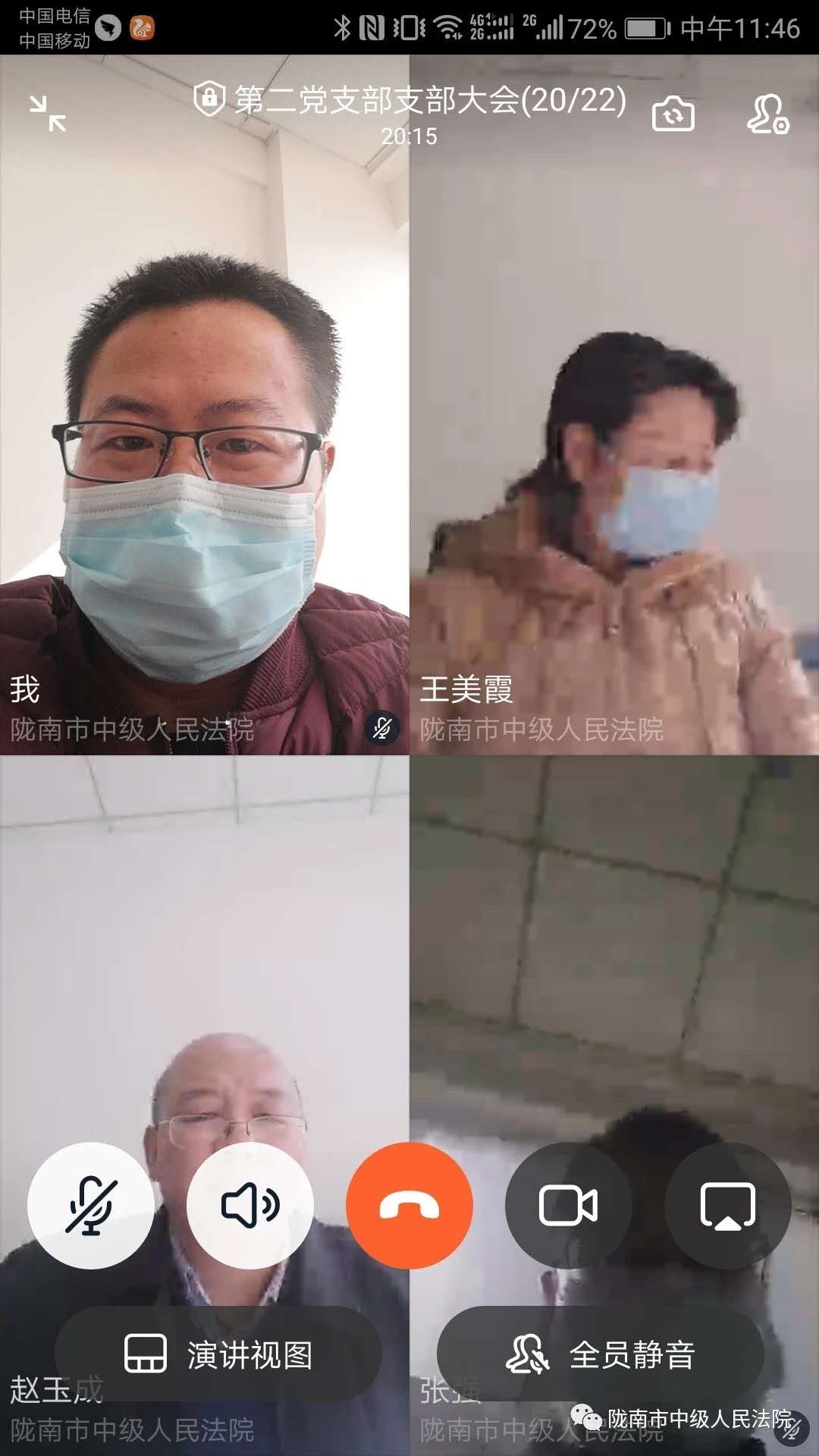819x1456 pixels.
Task: Open the participants management icon
Action: (767, 115)
